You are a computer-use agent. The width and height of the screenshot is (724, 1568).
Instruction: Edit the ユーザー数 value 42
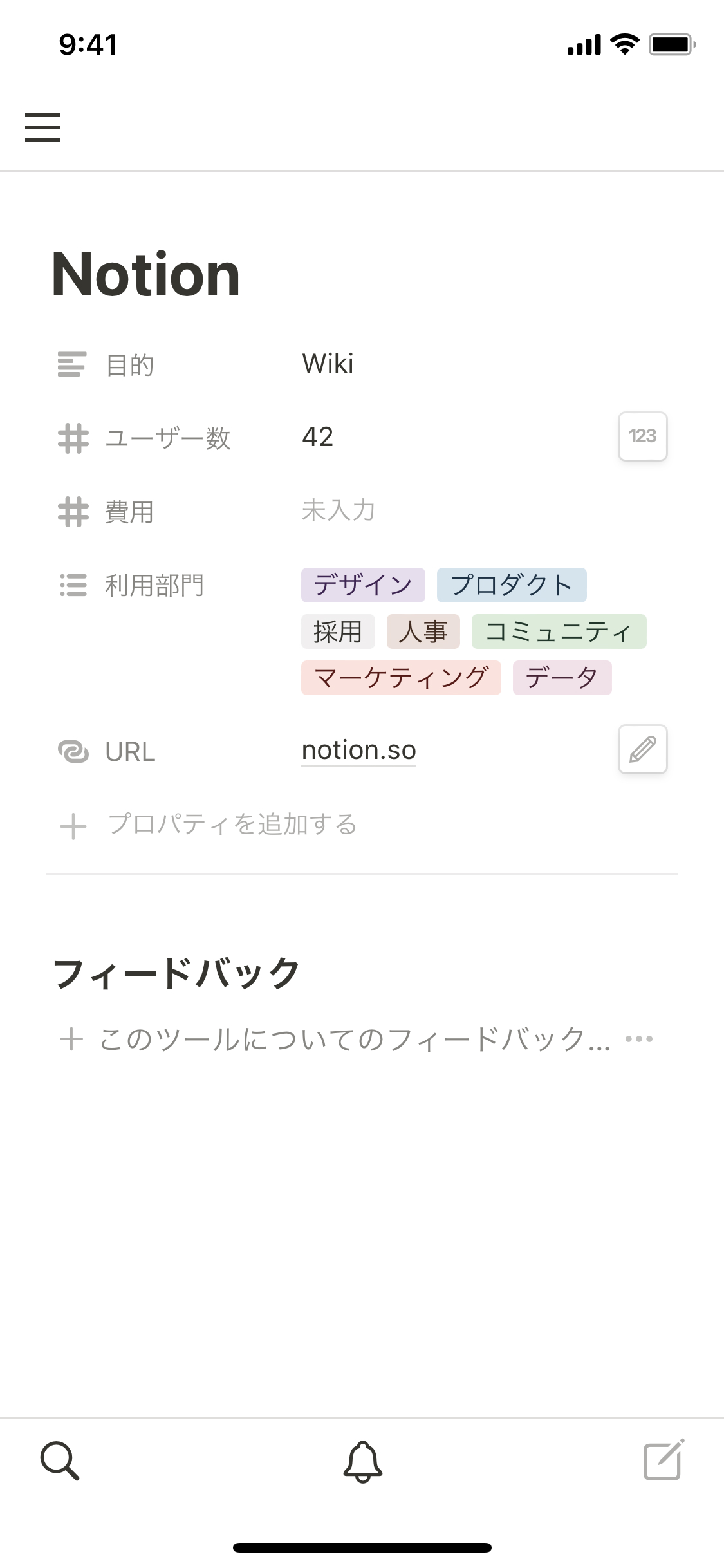coord(318,437)
